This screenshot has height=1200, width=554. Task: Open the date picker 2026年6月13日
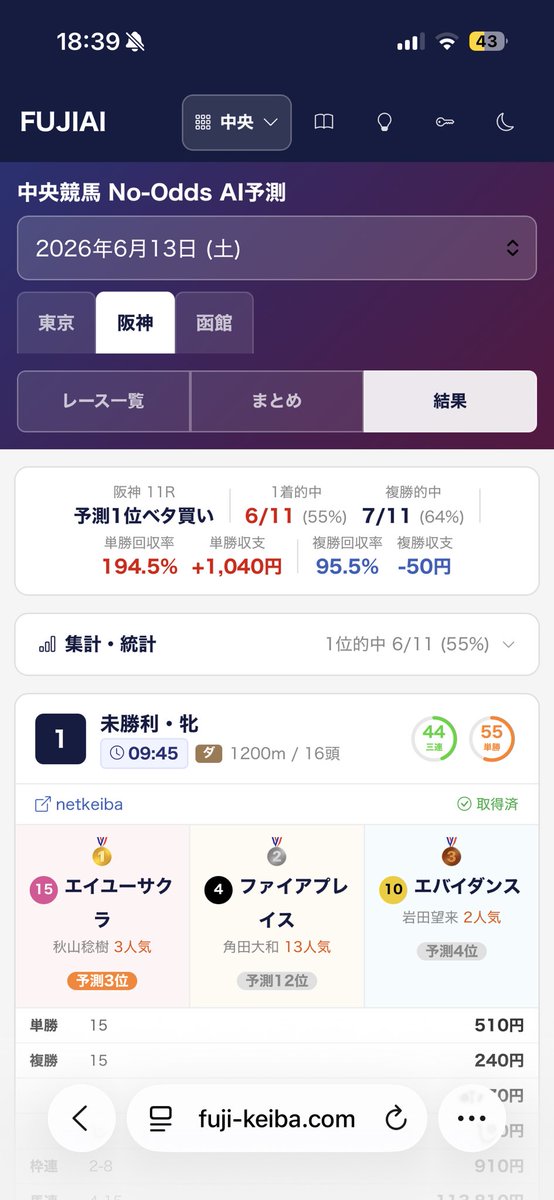coord(277,248)
